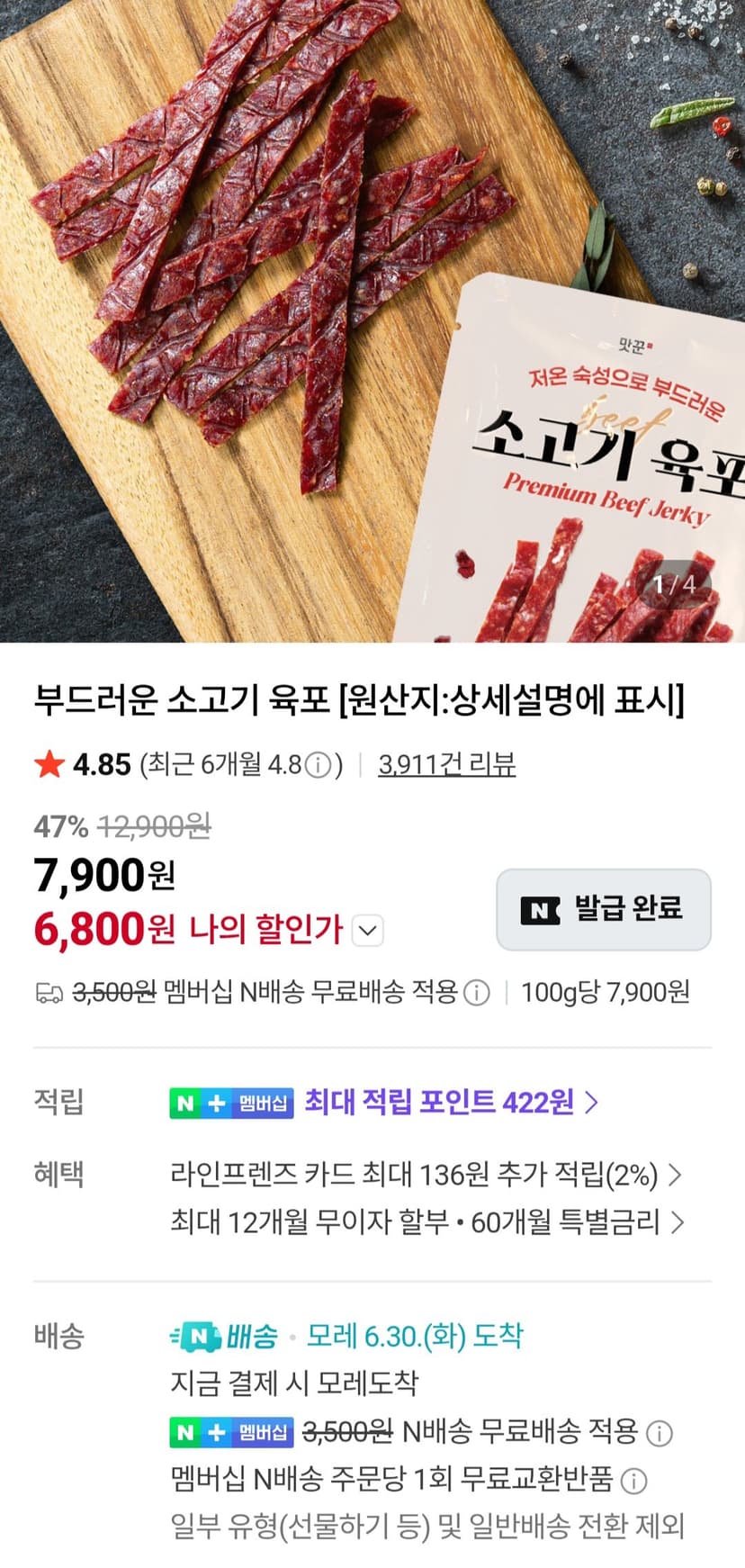
Task: Open 라인프렌즈 카드 최대 136원 추가 적립 benefit
Action: click(426, 1174)
